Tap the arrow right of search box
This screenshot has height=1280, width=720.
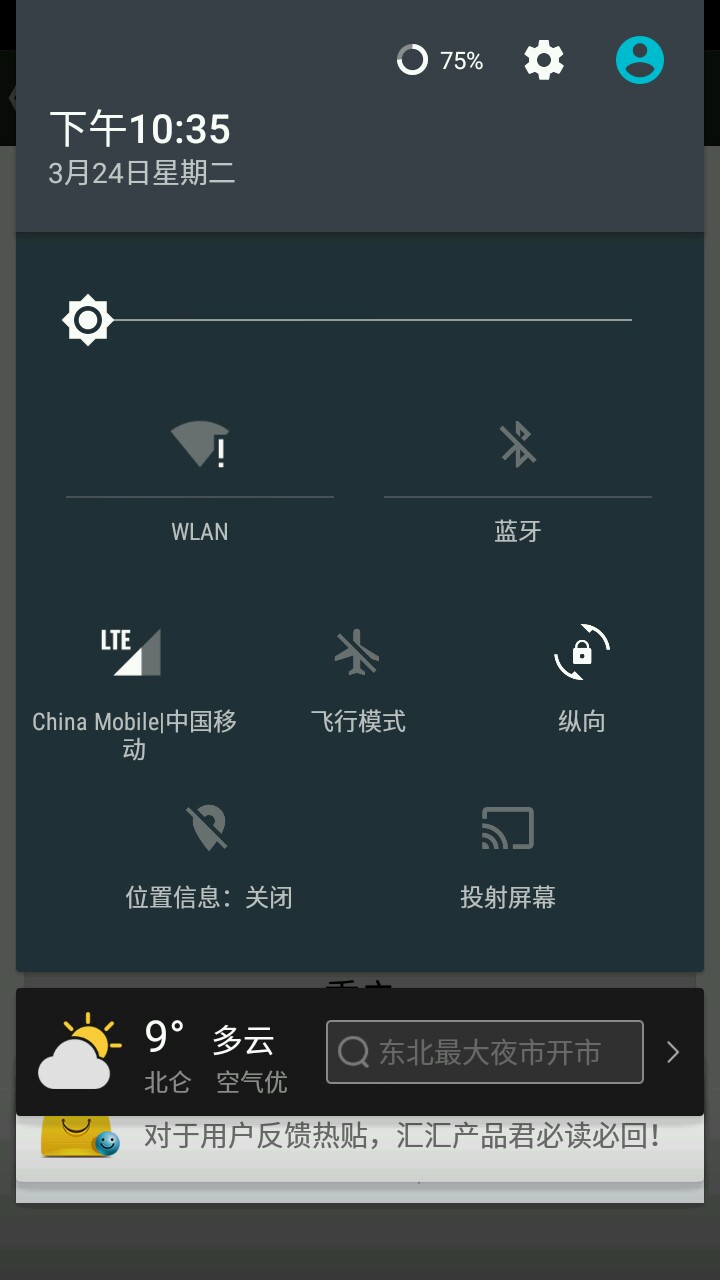[673, 1052]
